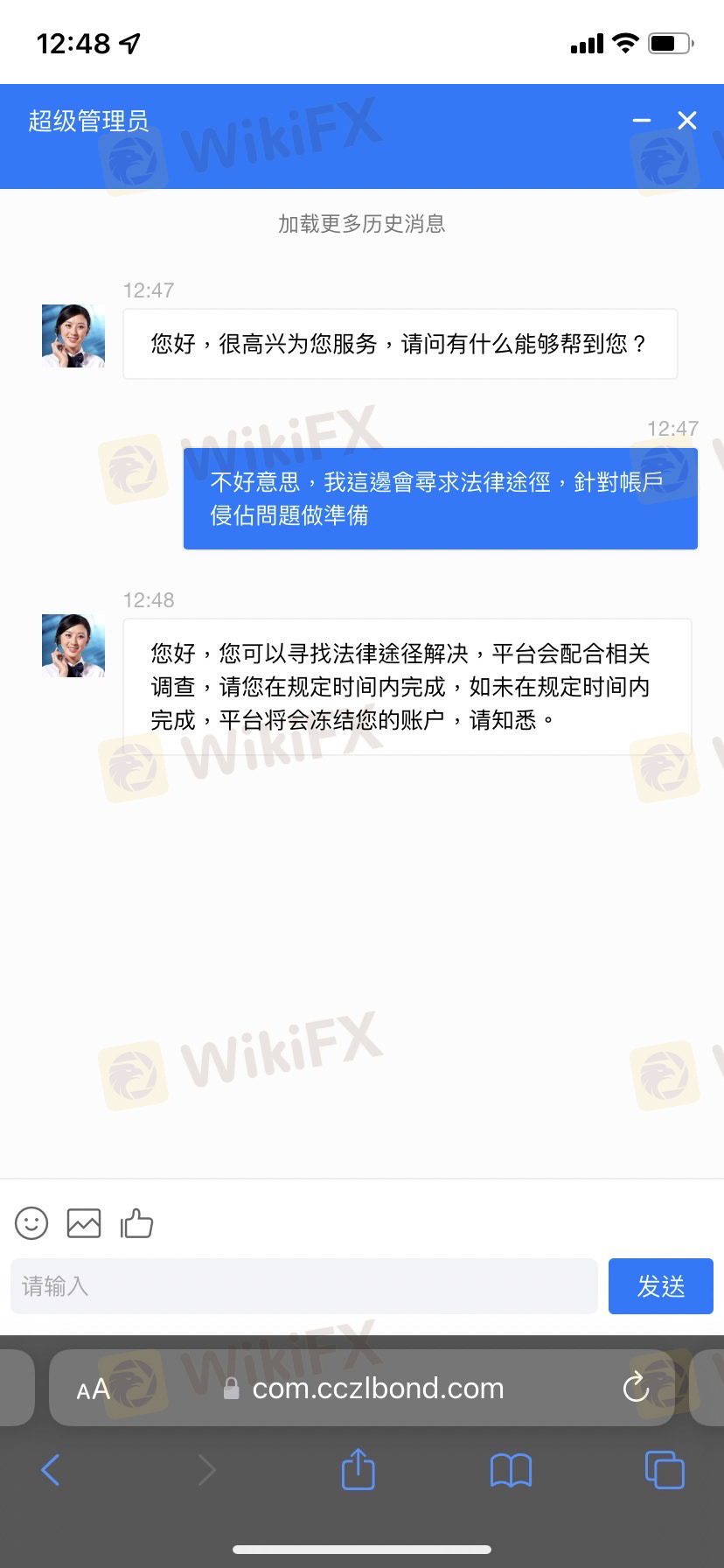Edit the com.cczlbond.com address bar
Image resolution: width=724 pixels, height=1568 pixels.
[378, 1388]
